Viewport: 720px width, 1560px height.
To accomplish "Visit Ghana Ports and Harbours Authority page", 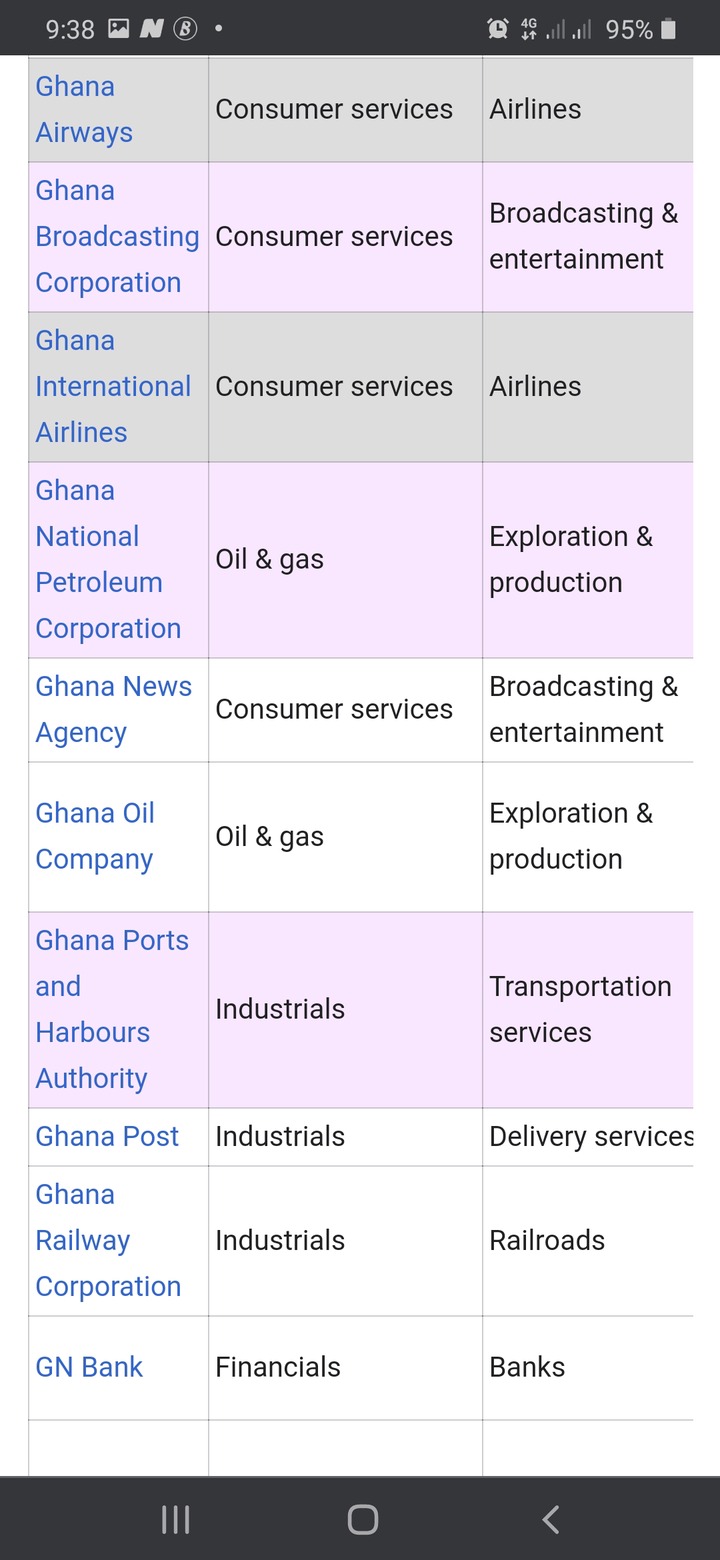I will point(112,1009).
